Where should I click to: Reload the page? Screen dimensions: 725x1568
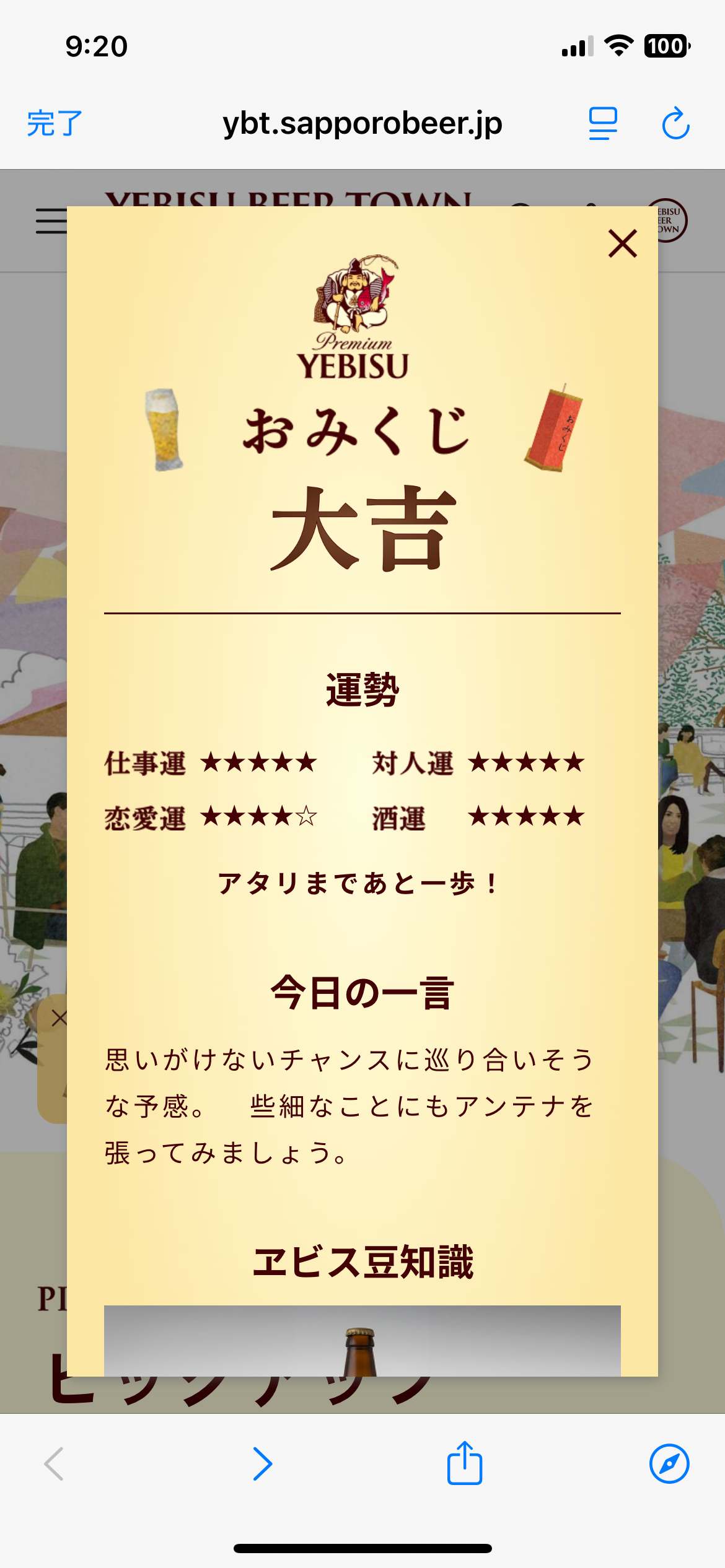coord(675,123)
